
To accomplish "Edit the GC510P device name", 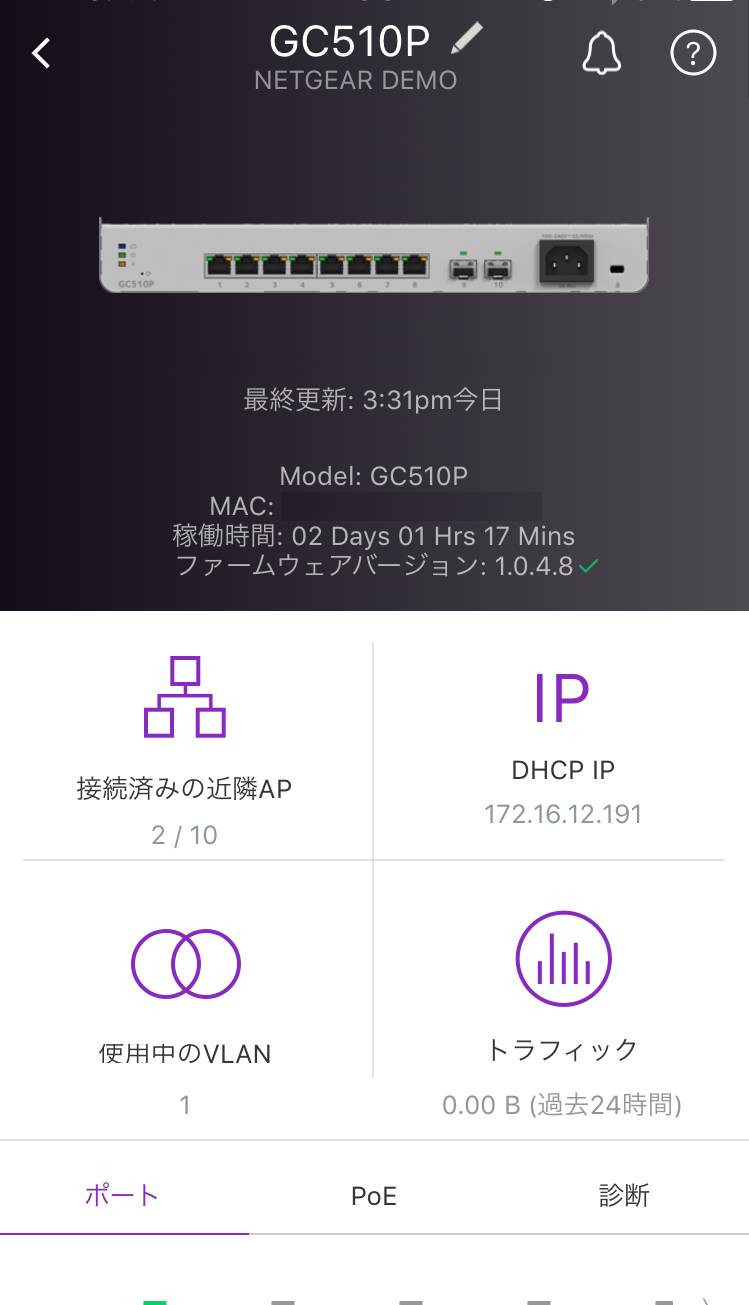I will click(466, 39).
